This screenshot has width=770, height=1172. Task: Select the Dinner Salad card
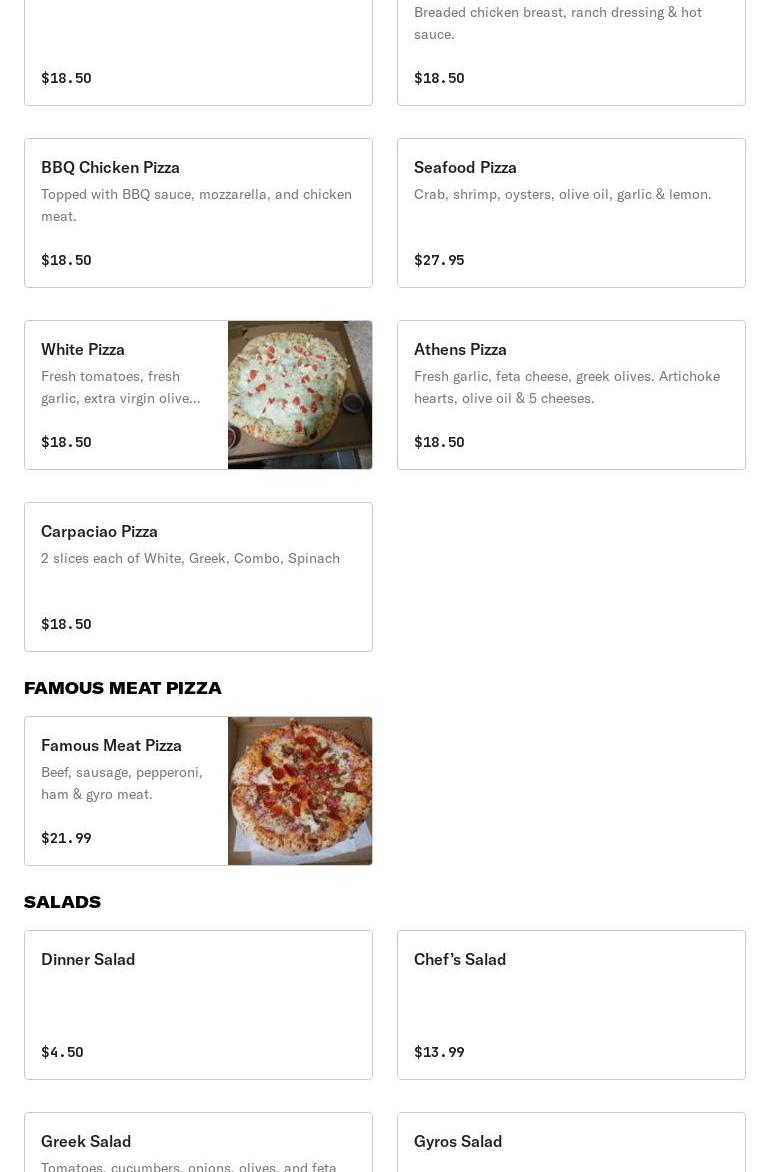198,1005
